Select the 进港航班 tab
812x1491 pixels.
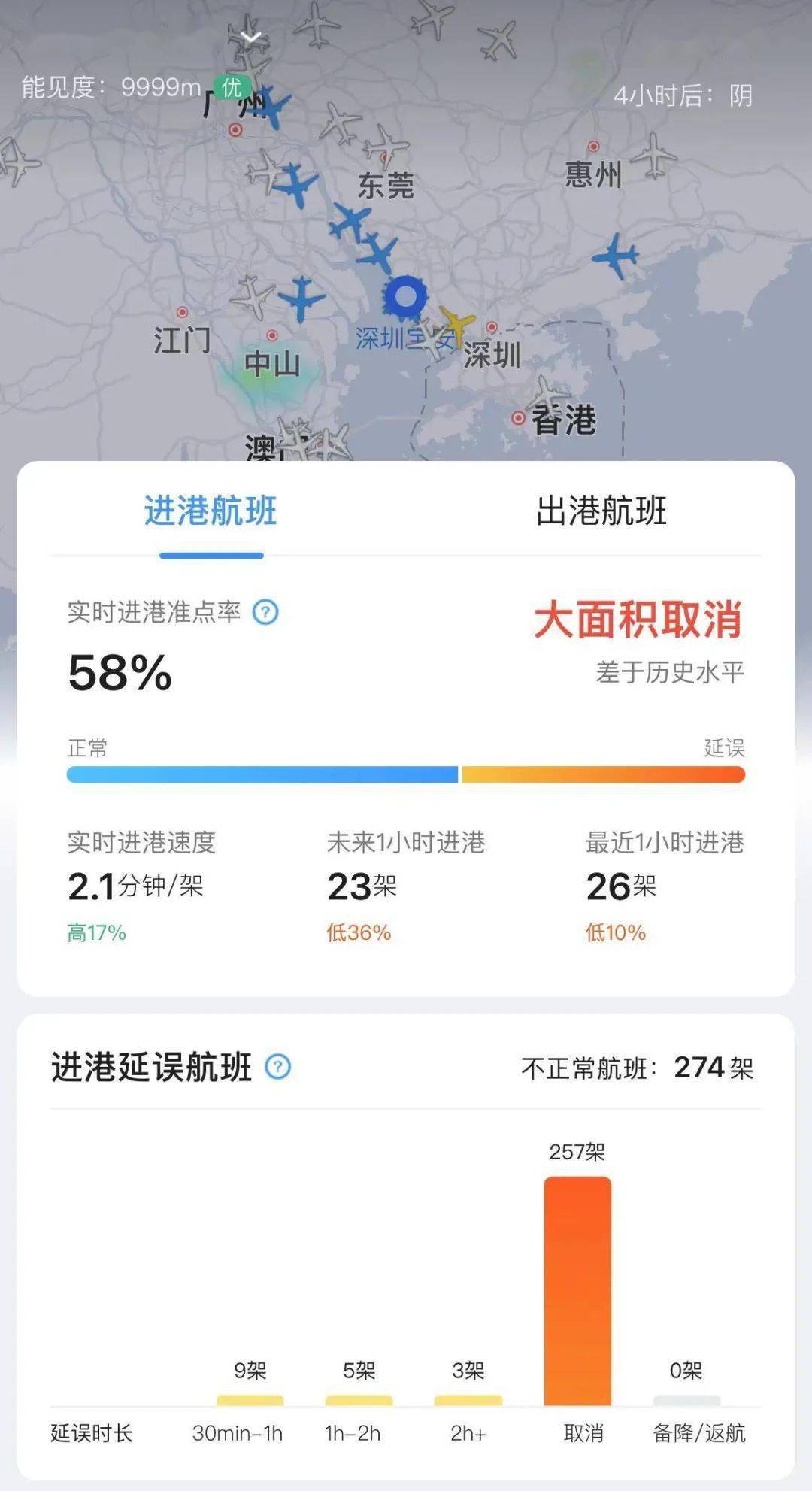211,511
